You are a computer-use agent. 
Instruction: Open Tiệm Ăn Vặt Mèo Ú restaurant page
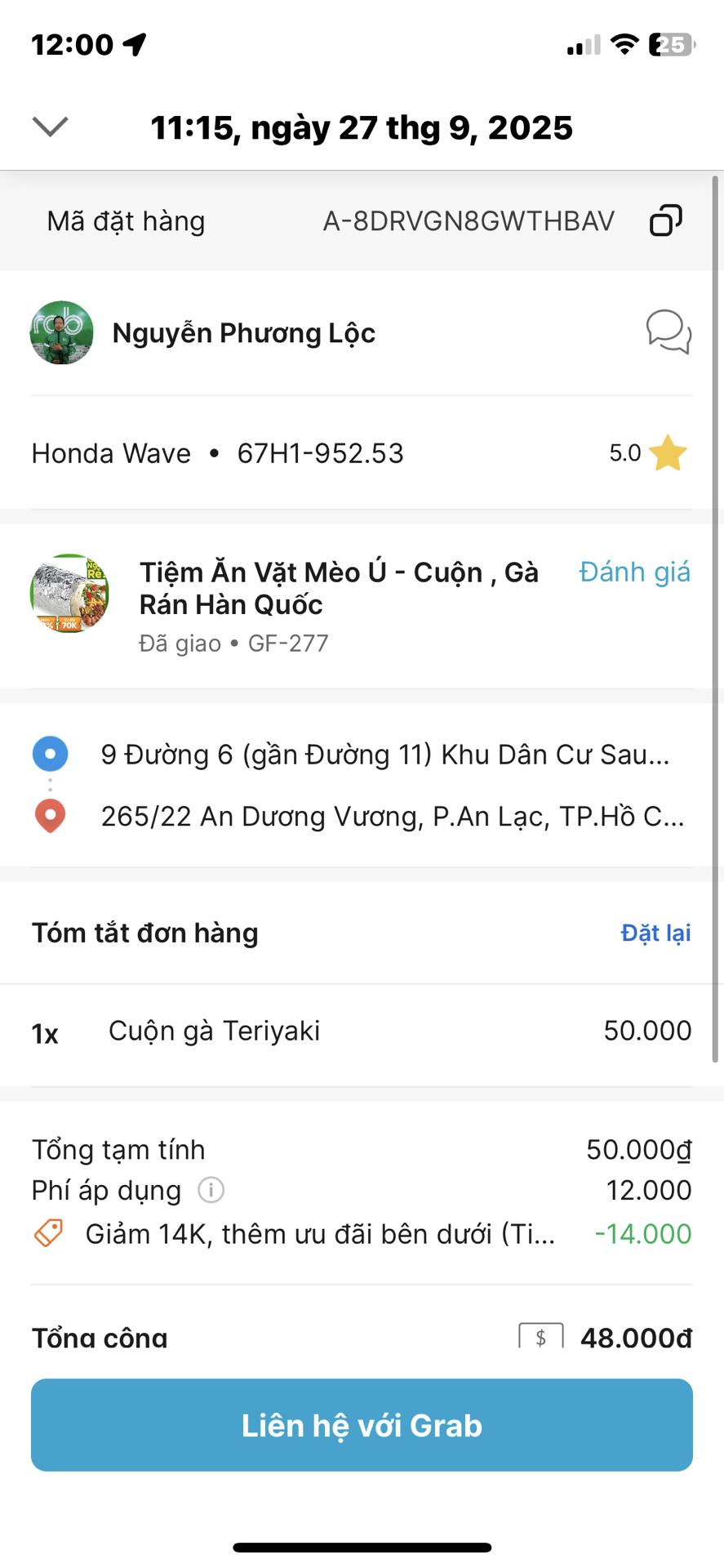(x=338, y=588)
